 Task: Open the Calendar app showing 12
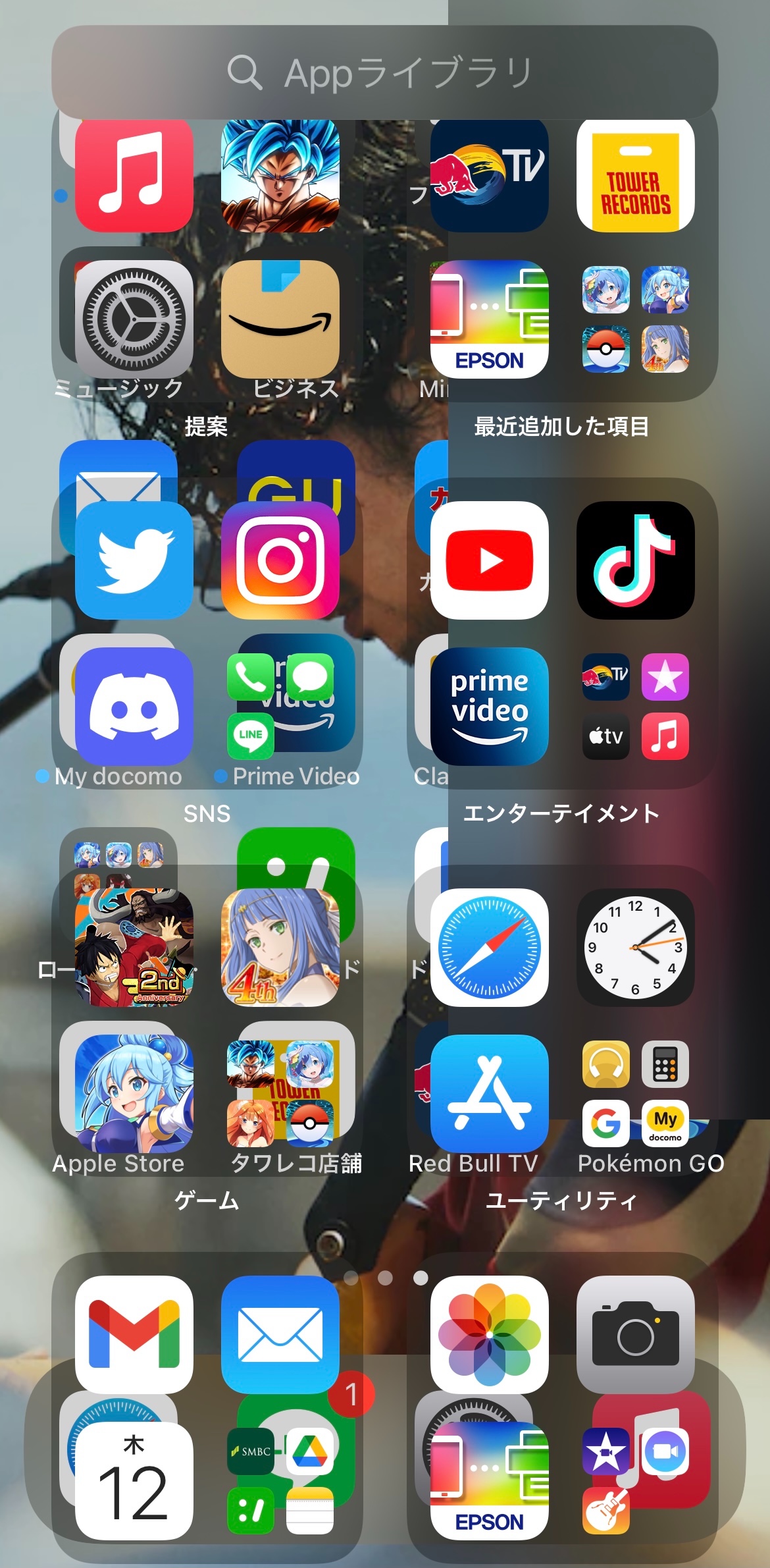(x=134, y=1480)
